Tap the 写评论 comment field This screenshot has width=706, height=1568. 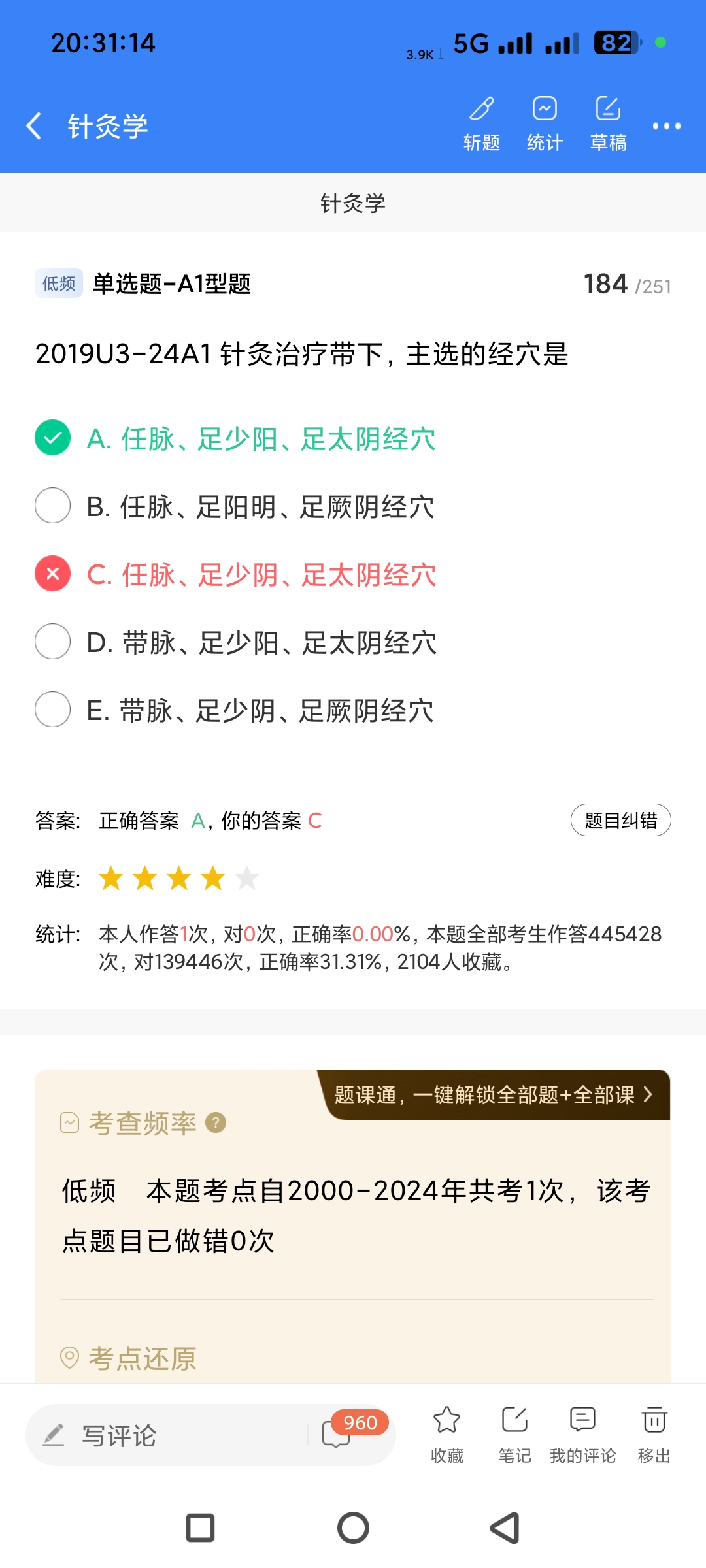170,1435
